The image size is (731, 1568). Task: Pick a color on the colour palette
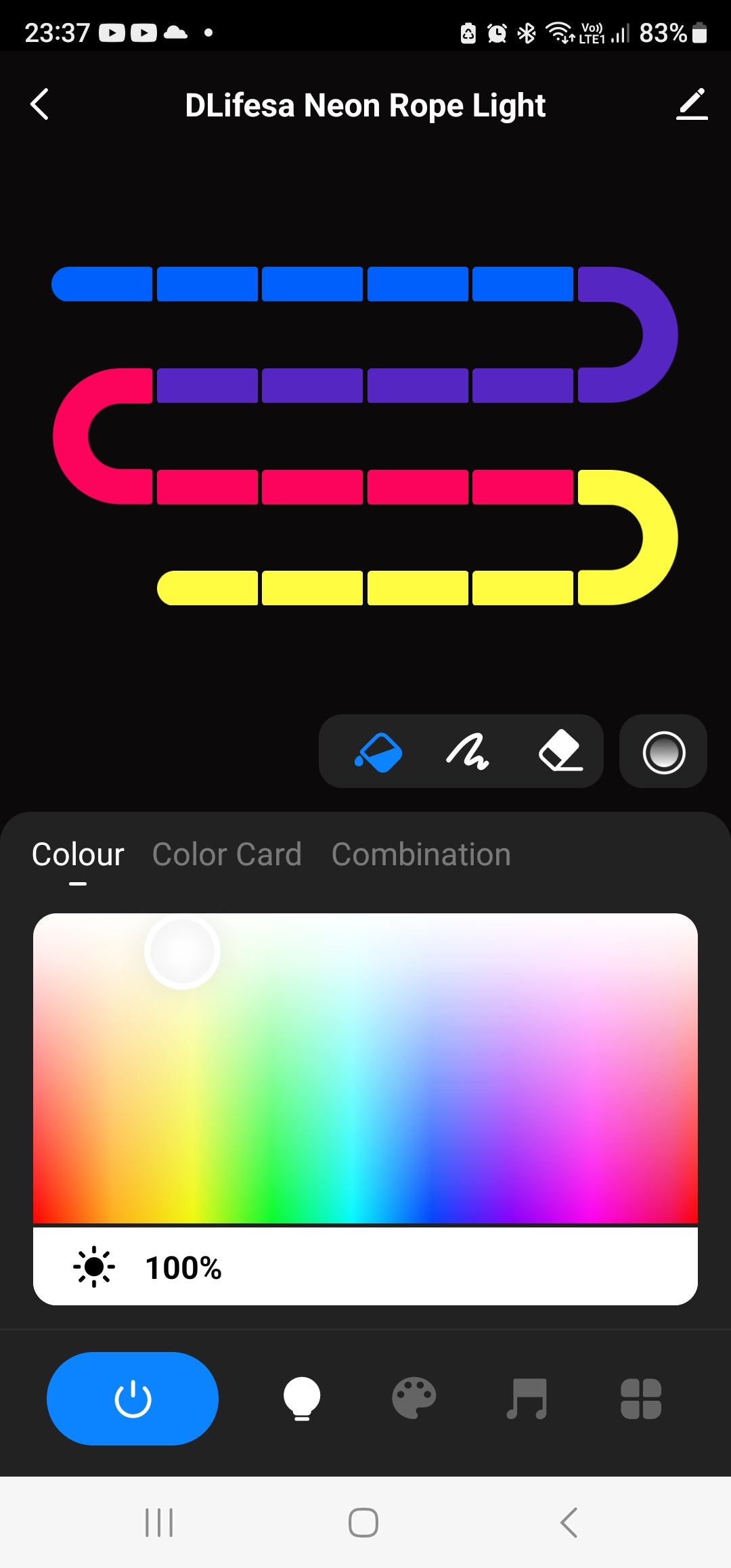click(365, 1070)
